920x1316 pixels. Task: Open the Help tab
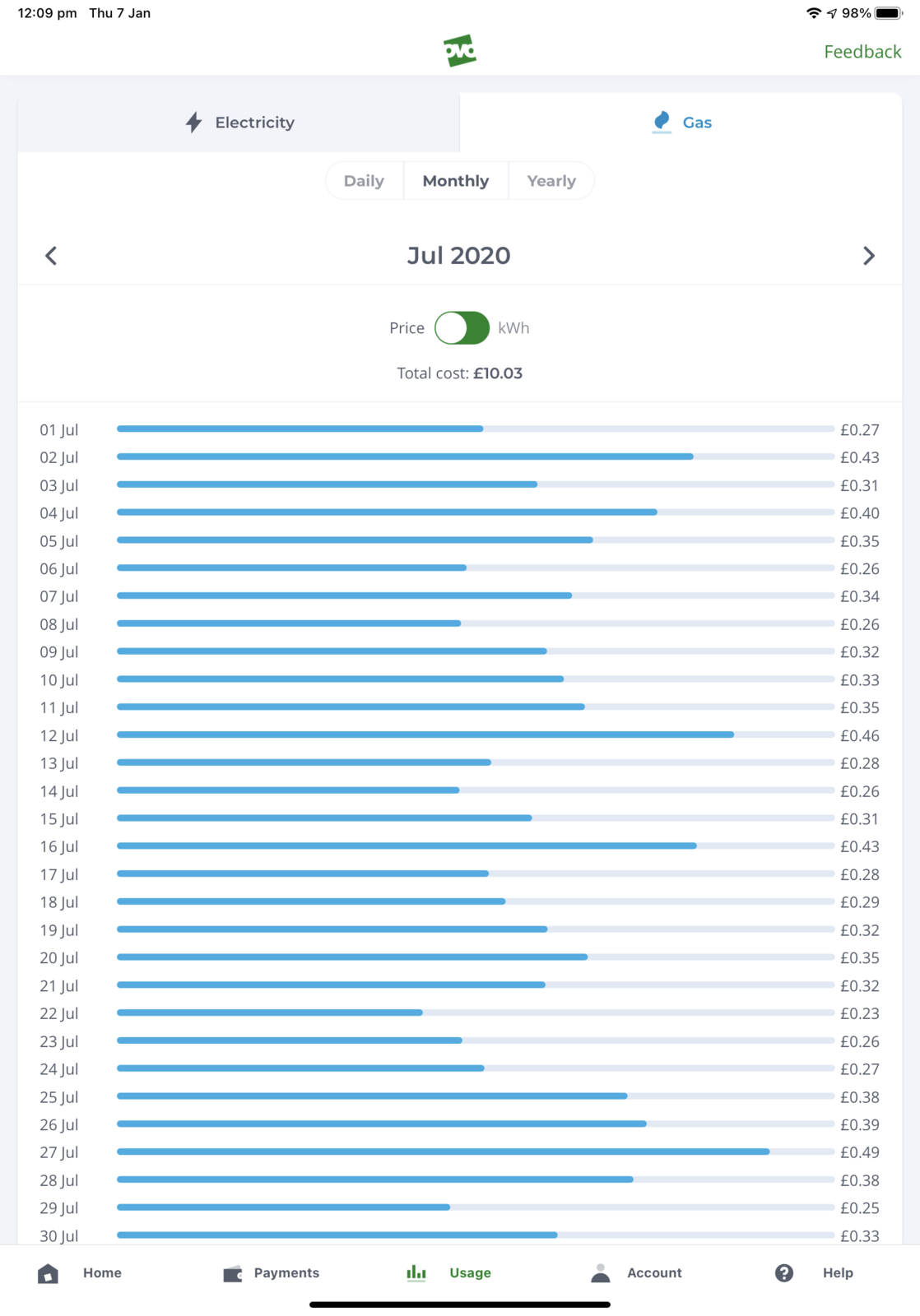[814, 1272]
